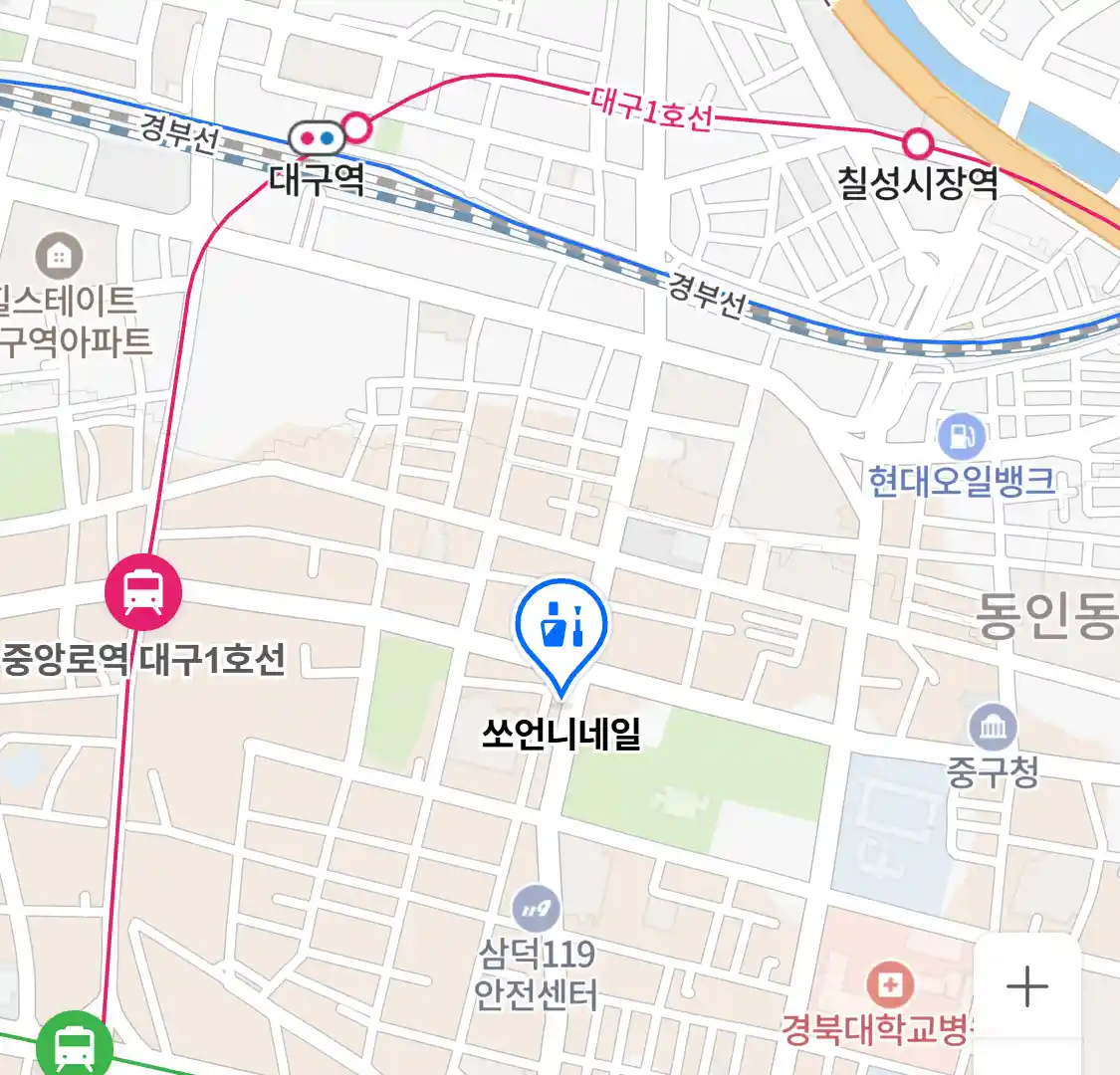
Task: Tap the 중구청 district office marker
Action: pyautogui.click(x=992, y=728)
